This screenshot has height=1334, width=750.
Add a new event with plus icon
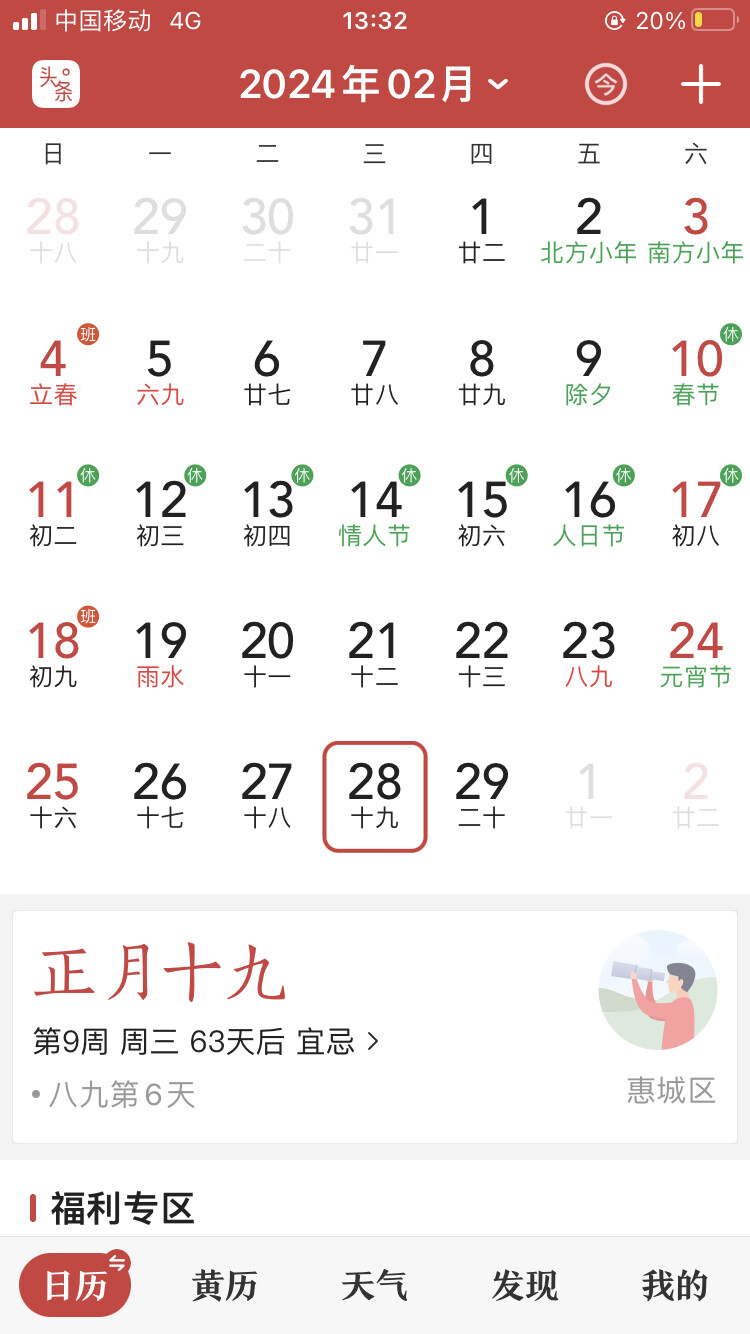(x=700, y=84)
